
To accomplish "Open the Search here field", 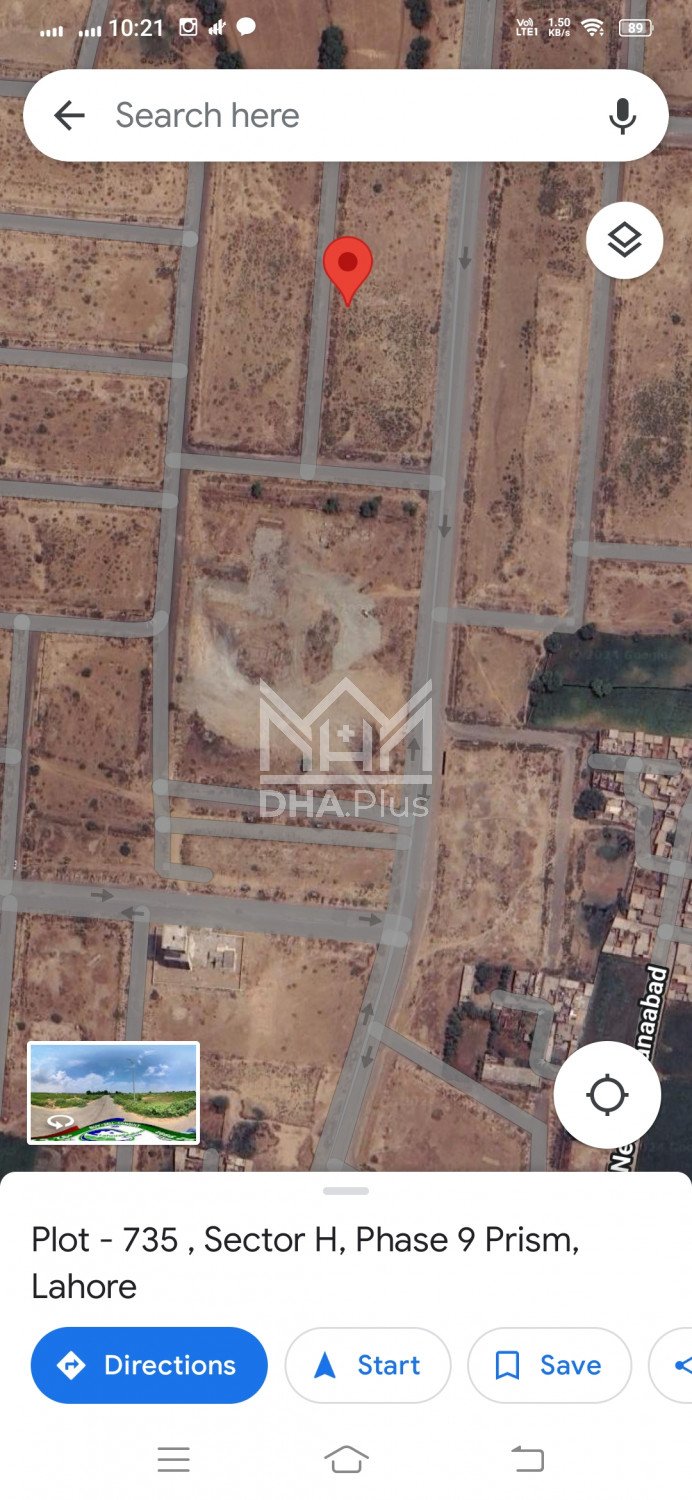I will tap(340, 116).
